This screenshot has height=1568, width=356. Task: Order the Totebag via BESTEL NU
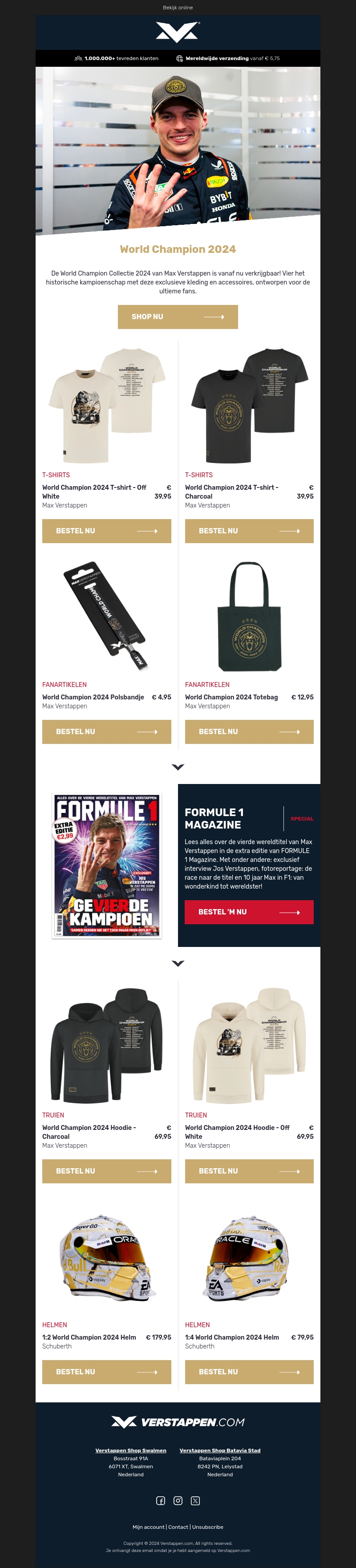(x=249, y=731)
